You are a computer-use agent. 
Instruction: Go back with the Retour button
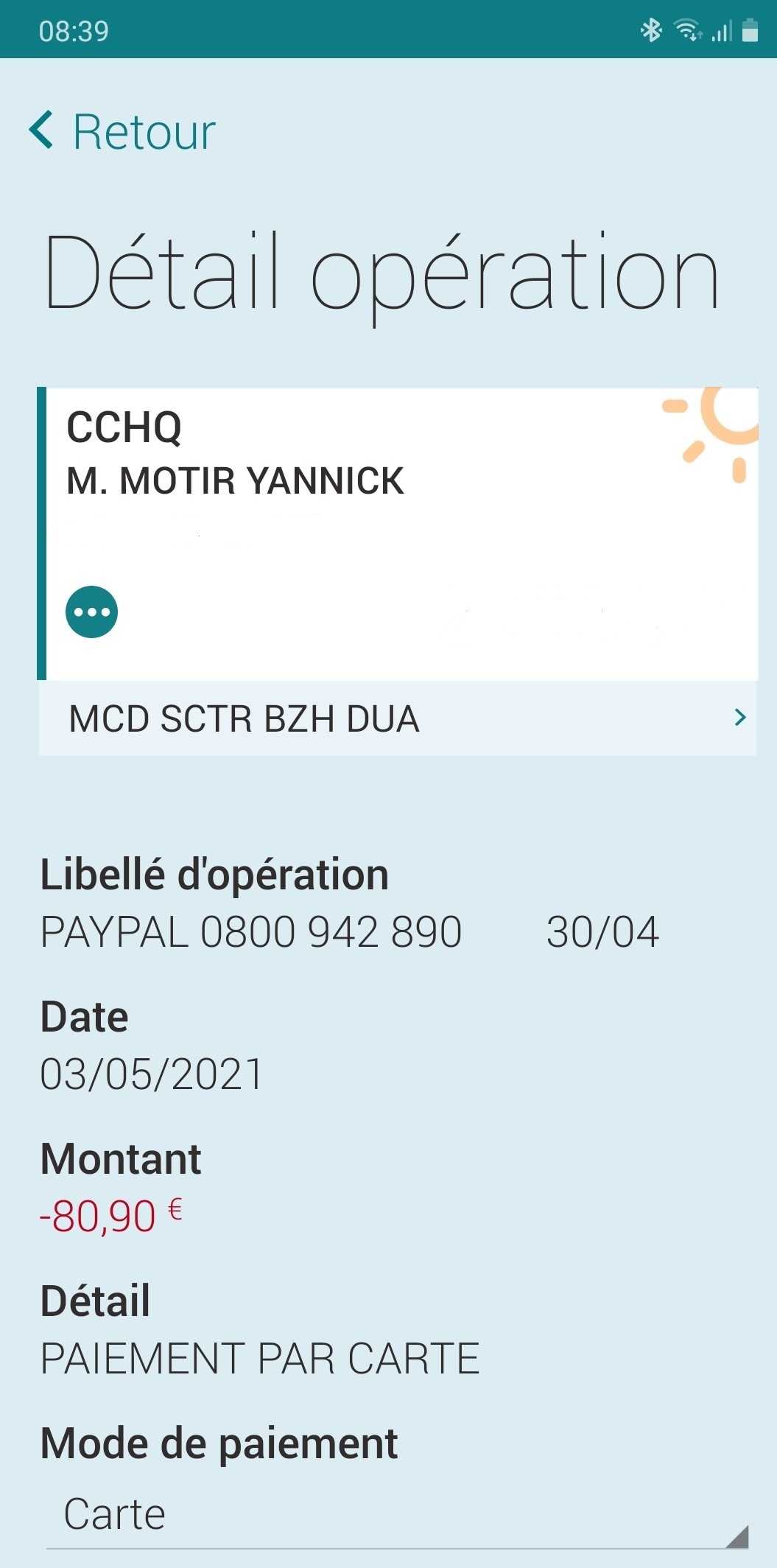122,131
